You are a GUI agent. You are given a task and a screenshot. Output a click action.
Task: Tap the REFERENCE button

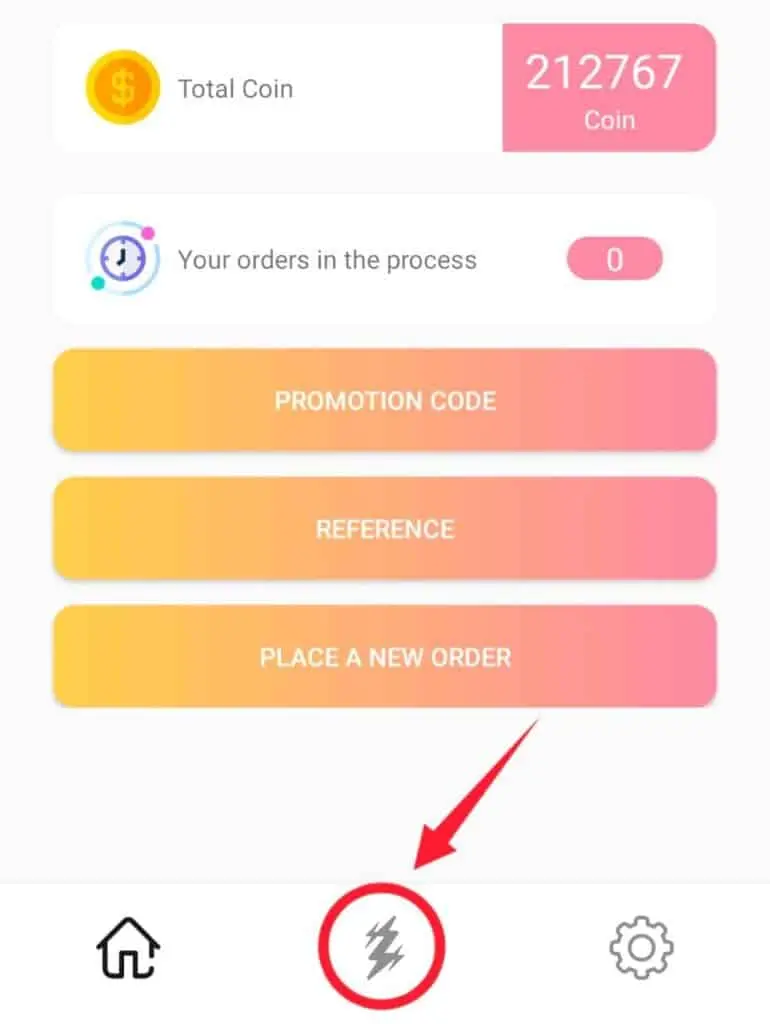pos(385,528)
